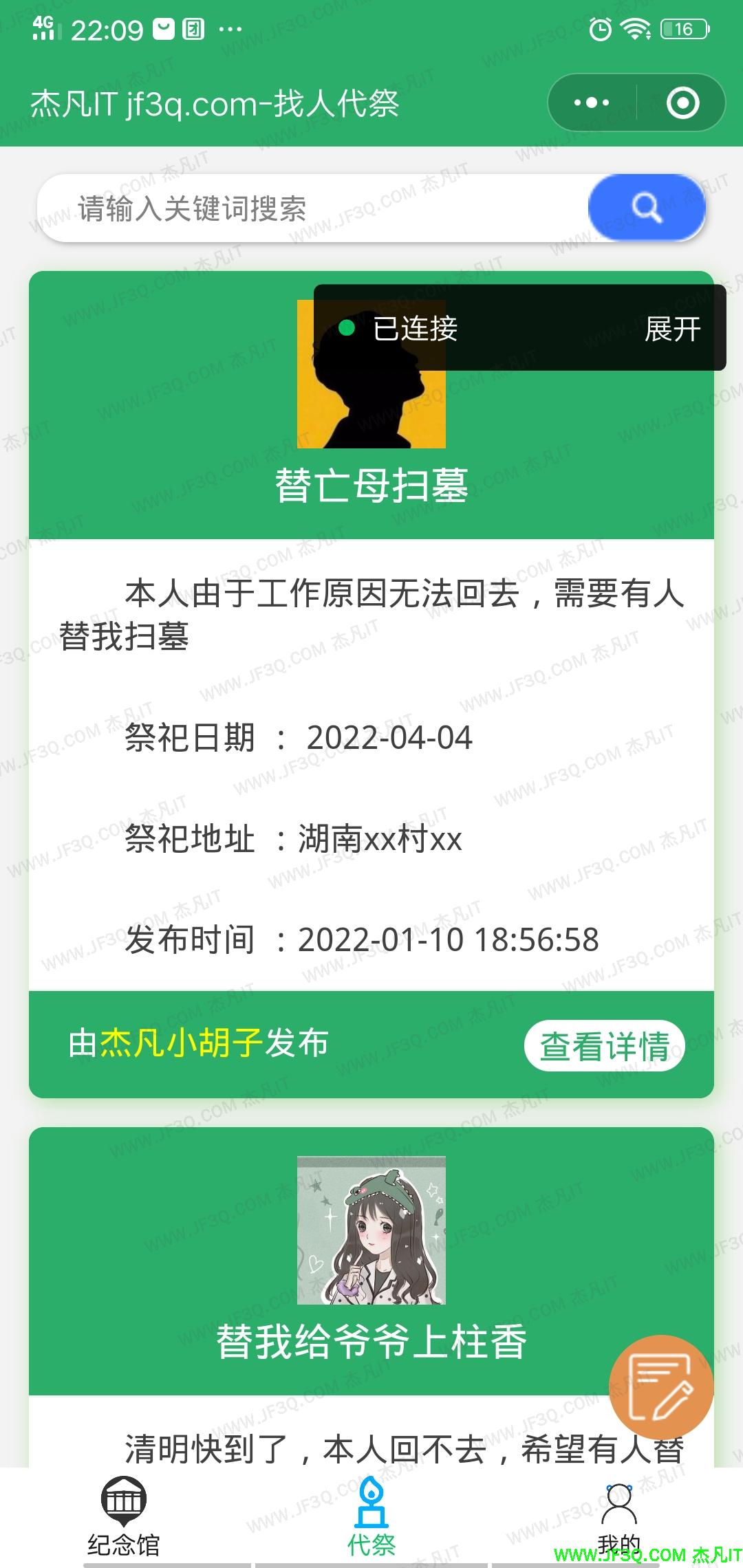Expand the vConsole panel via 展开
Screen dimensions: 743x1568
(x=671, y=329)
